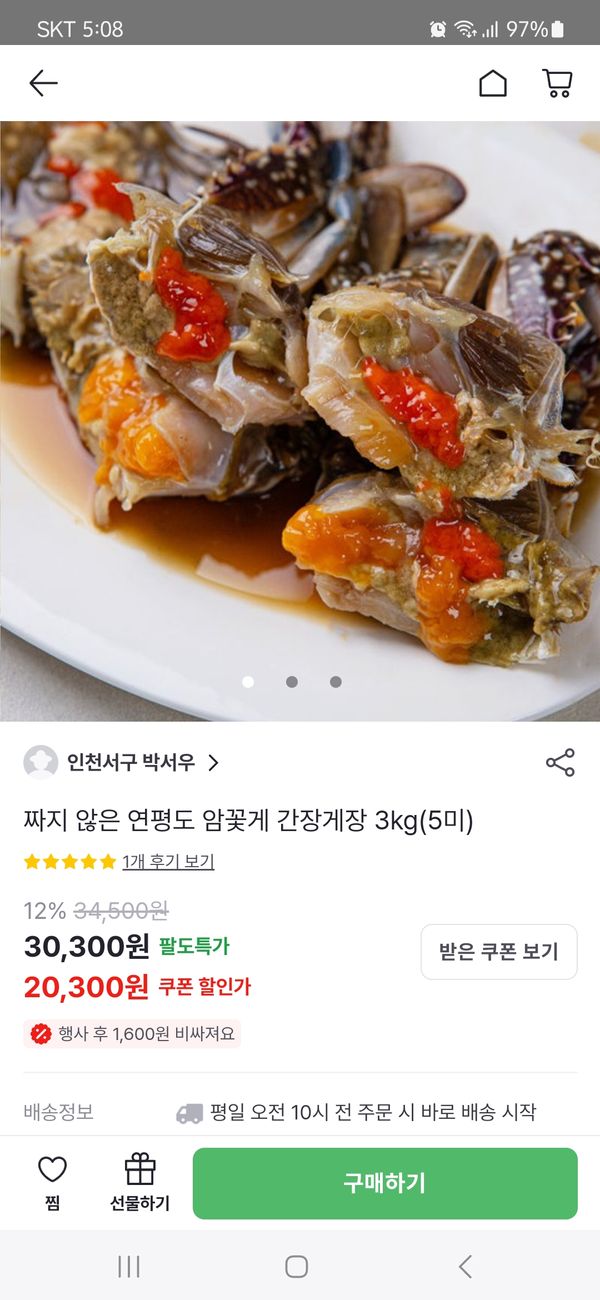Go back using the top arrow

pos(43,83)
